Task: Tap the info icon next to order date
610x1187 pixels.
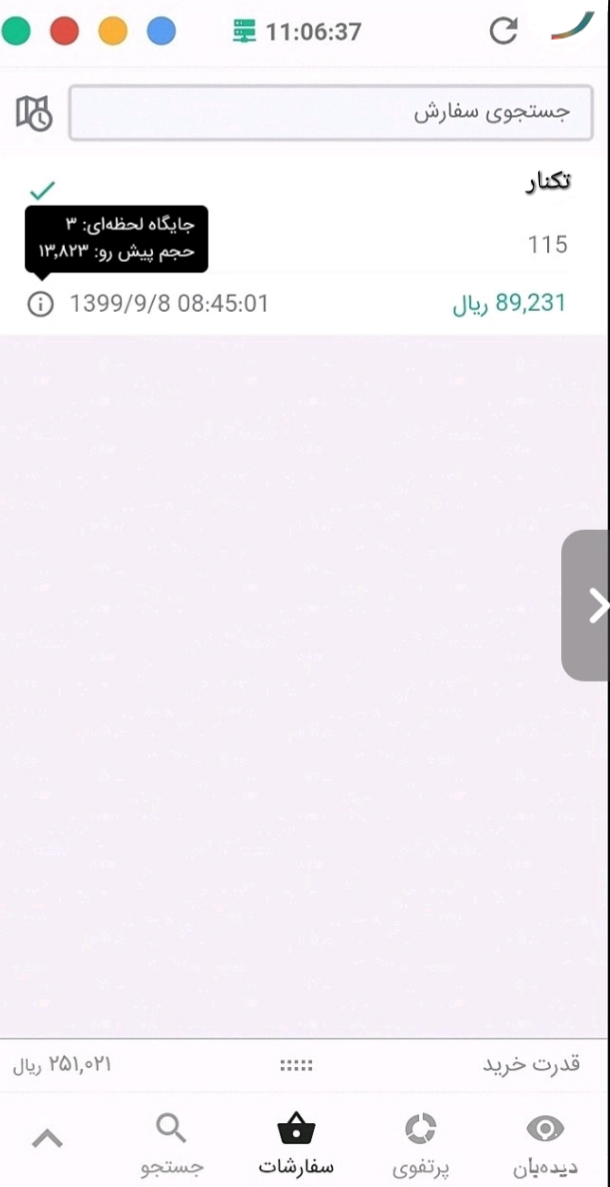Action: 39,303
